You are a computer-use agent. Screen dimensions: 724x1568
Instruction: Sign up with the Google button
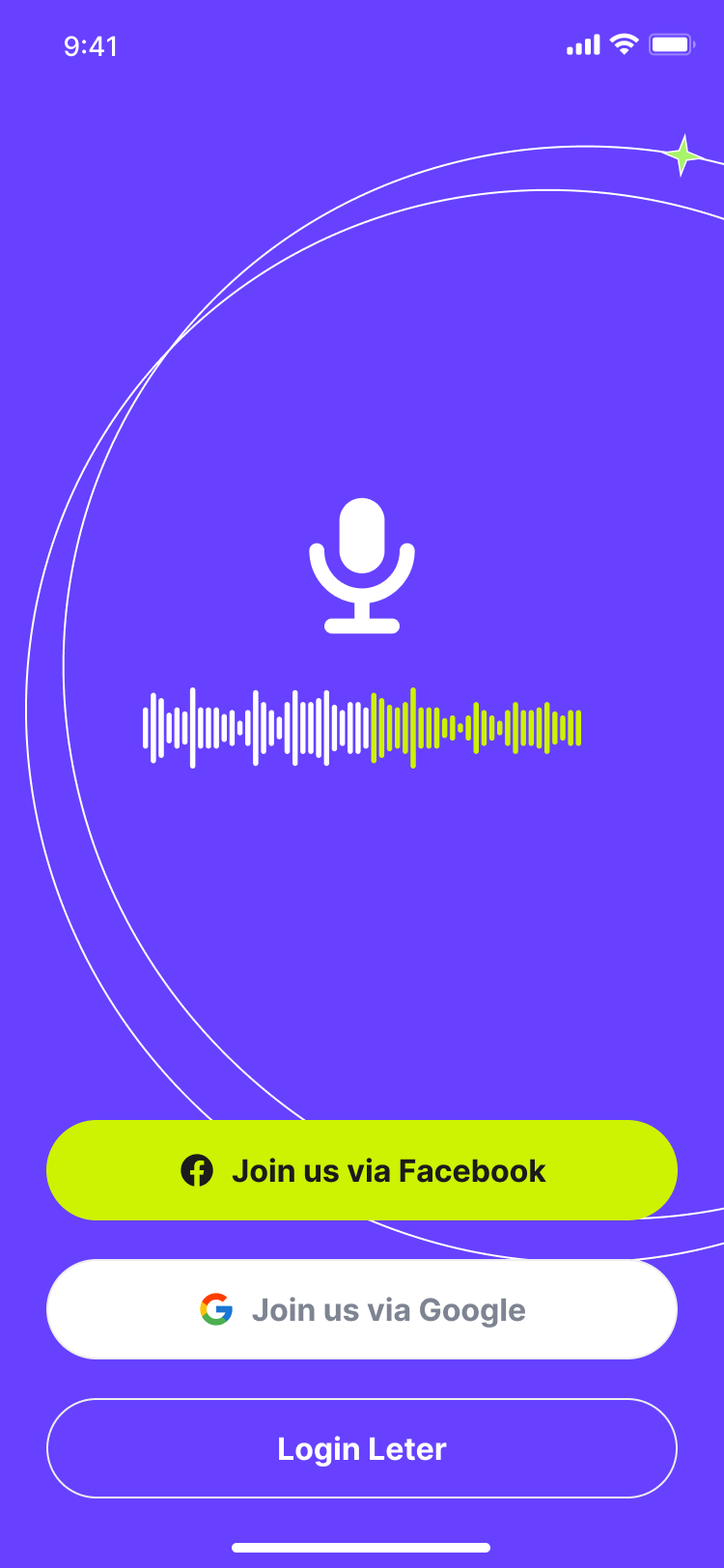[362, 1309]
